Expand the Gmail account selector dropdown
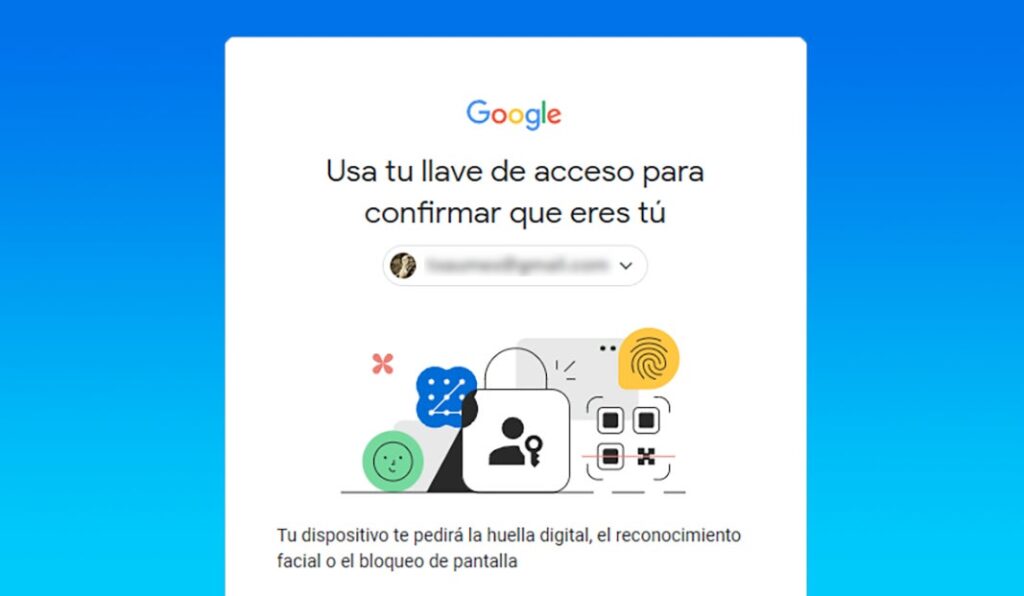Image resolution: width=1024 pixels, height=596 pixels. click(x=625, y=266)
